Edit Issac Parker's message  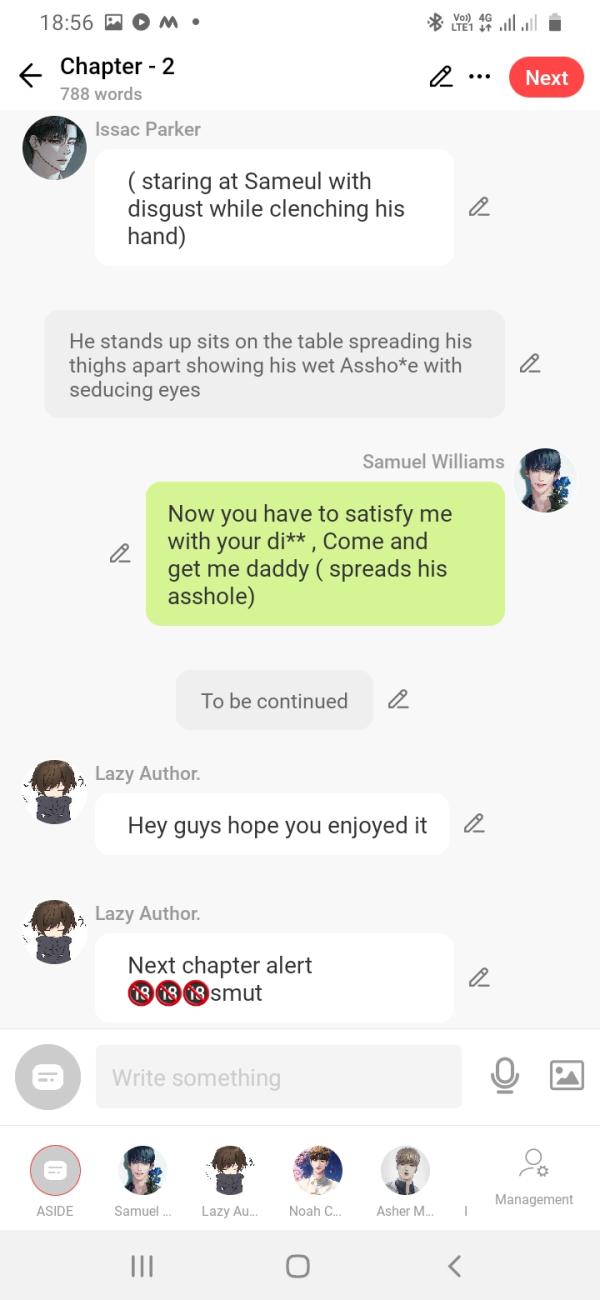coord(479,208)
